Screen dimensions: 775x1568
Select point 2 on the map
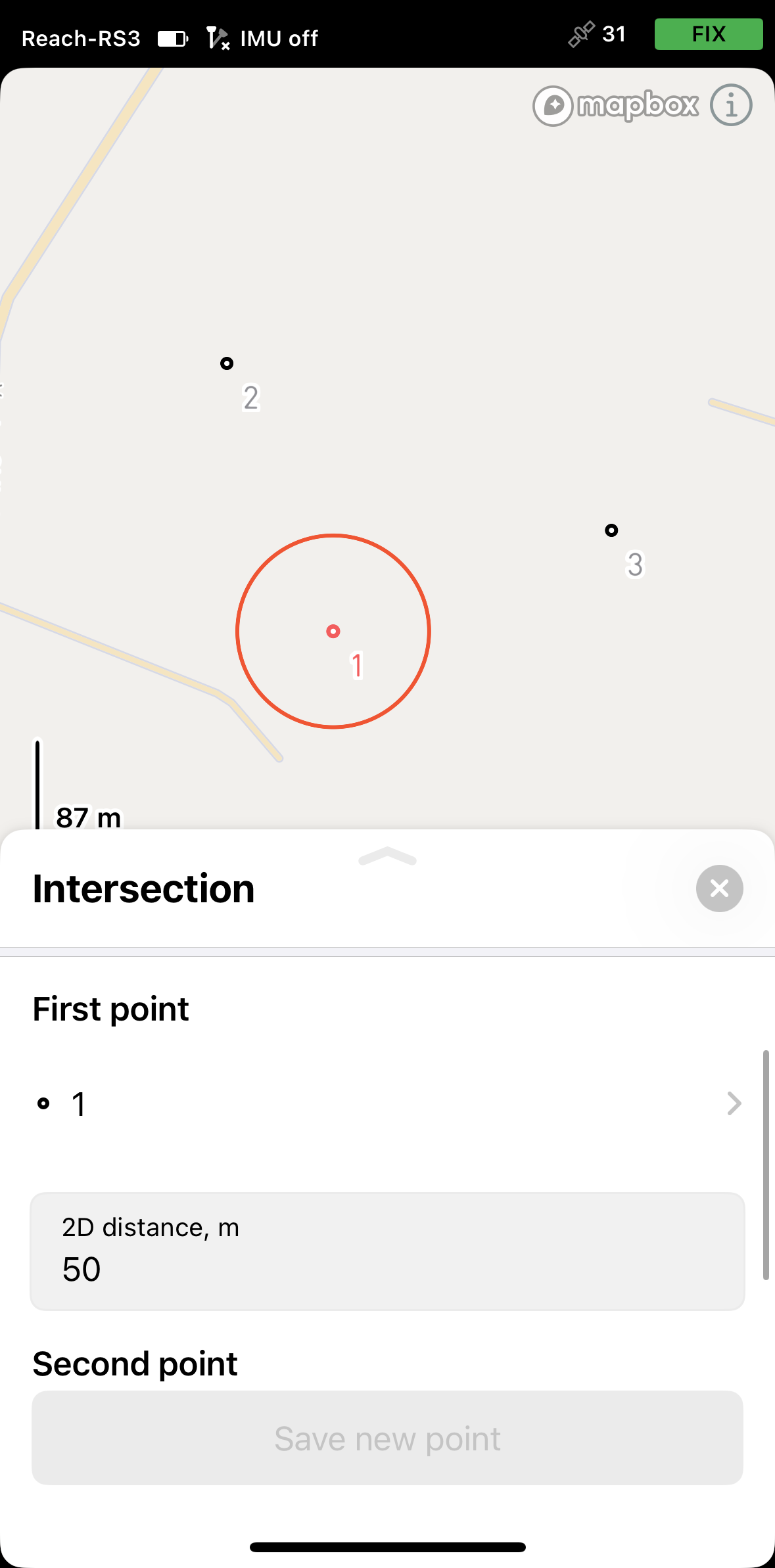pyautogui.click(x=227, y=363)
